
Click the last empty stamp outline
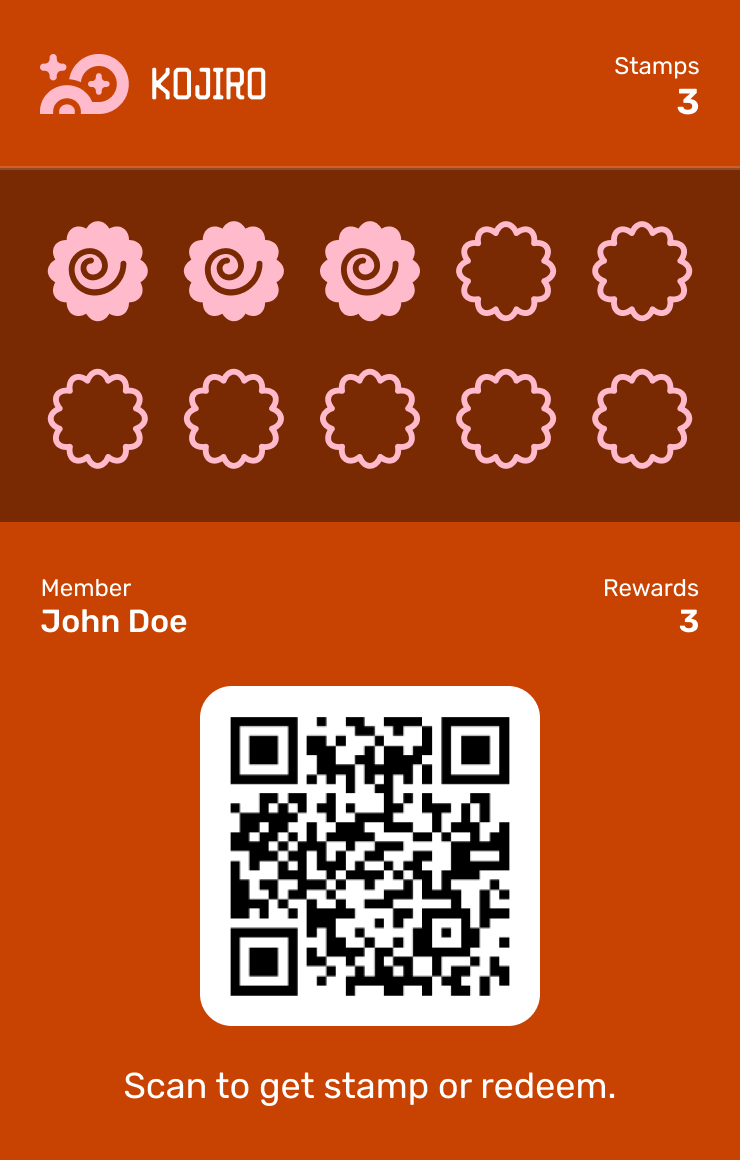(x=641, y=419)
